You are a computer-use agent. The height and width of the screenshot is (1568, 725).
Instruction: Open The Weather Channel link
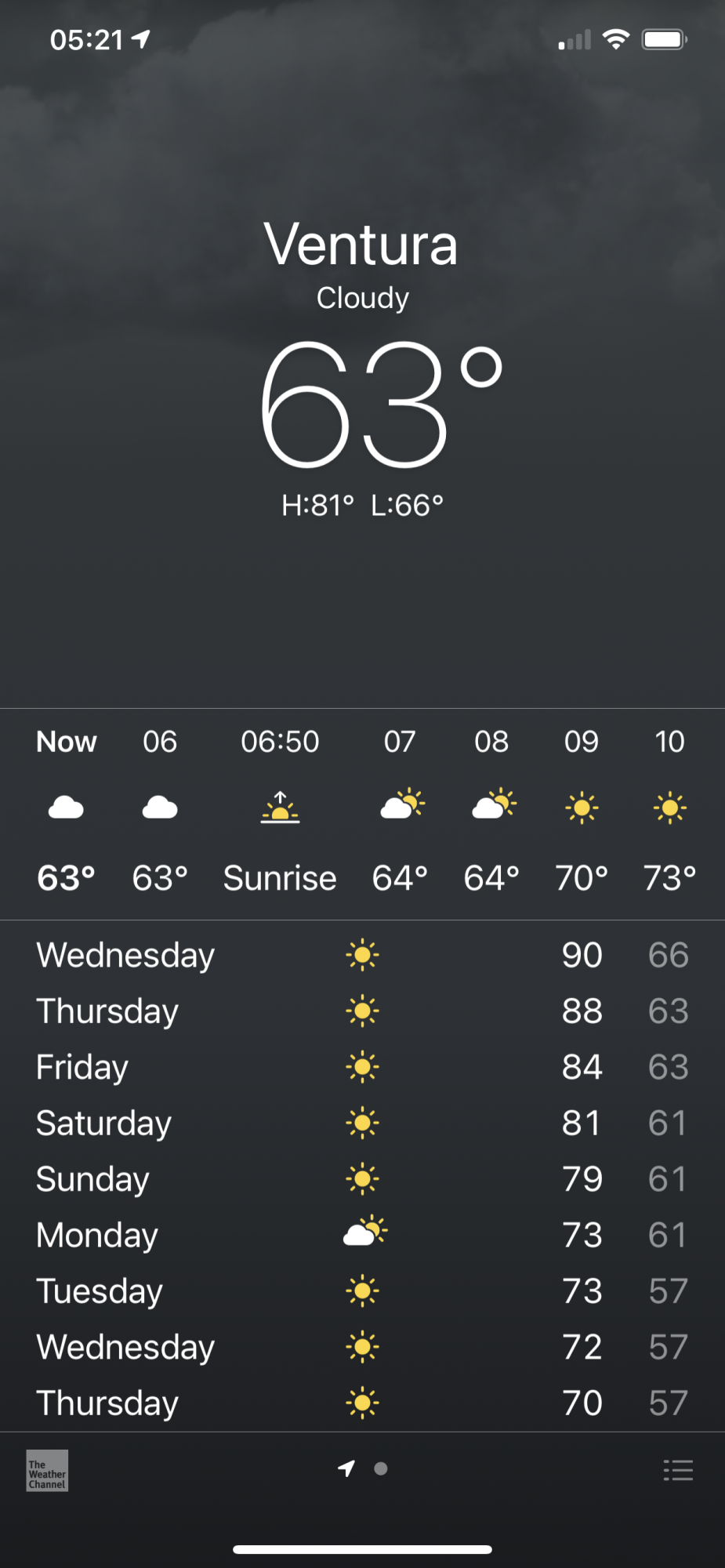click(x=47, y=1470)
